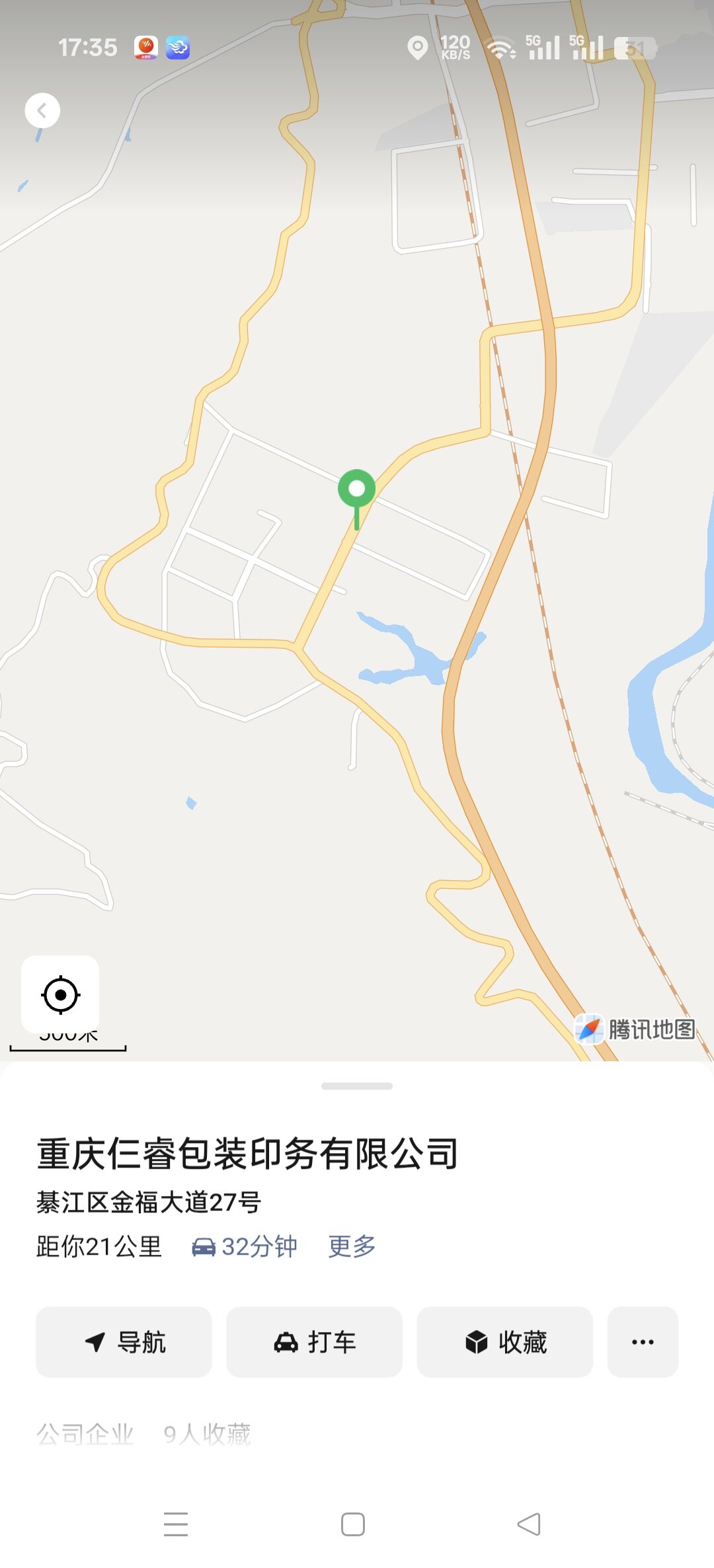
Task: Start navigation with 导航 button
Action: (x=124, y=1342)
